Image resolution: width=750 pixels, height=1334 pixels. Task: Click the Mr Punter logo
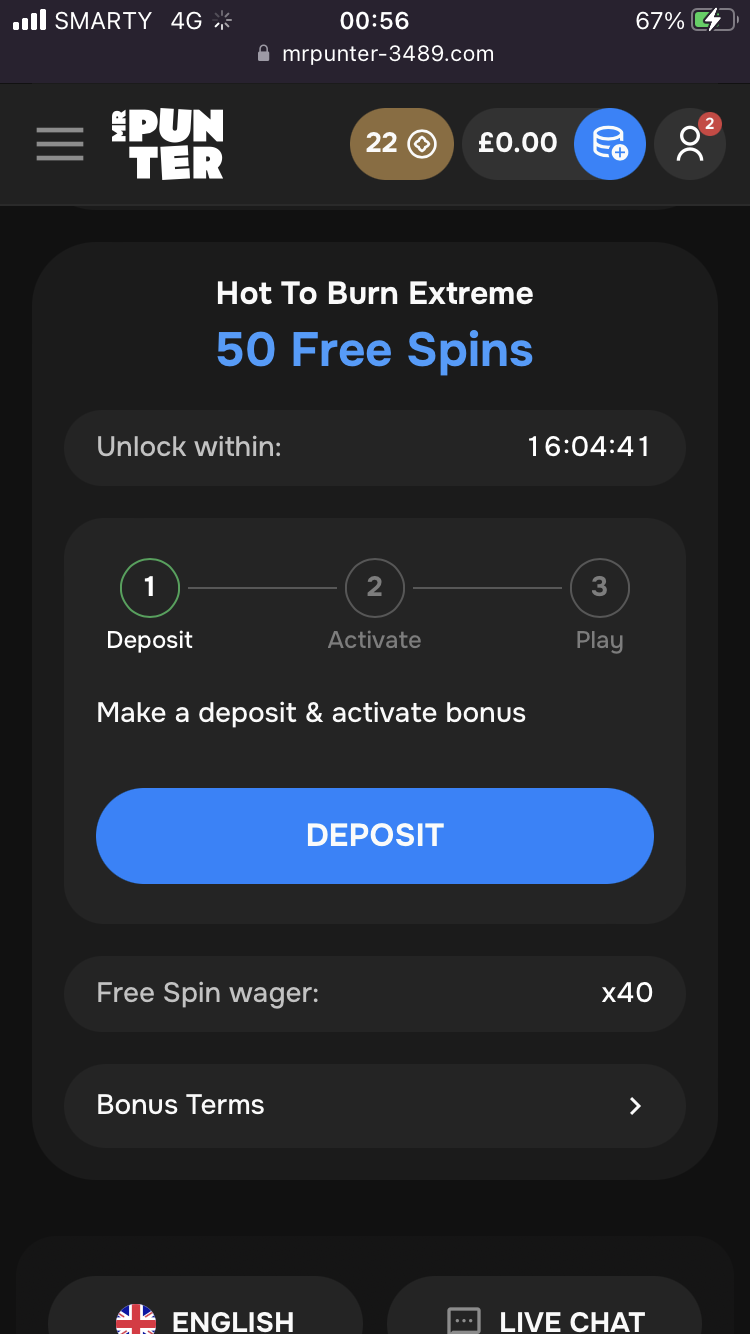[x=167, y=143]
